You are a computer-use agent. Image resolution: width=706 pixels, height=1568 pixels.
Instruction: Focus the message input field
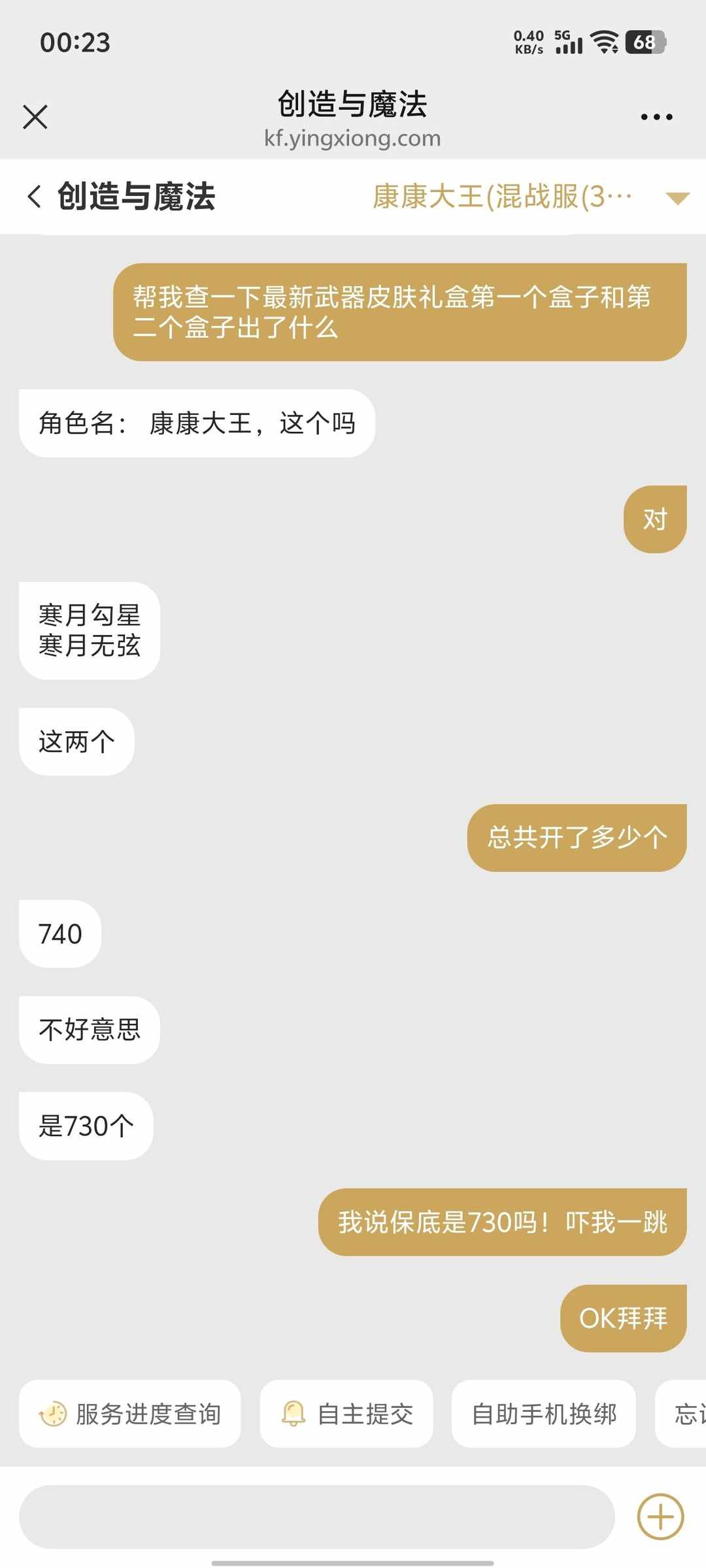[316, 1517]
